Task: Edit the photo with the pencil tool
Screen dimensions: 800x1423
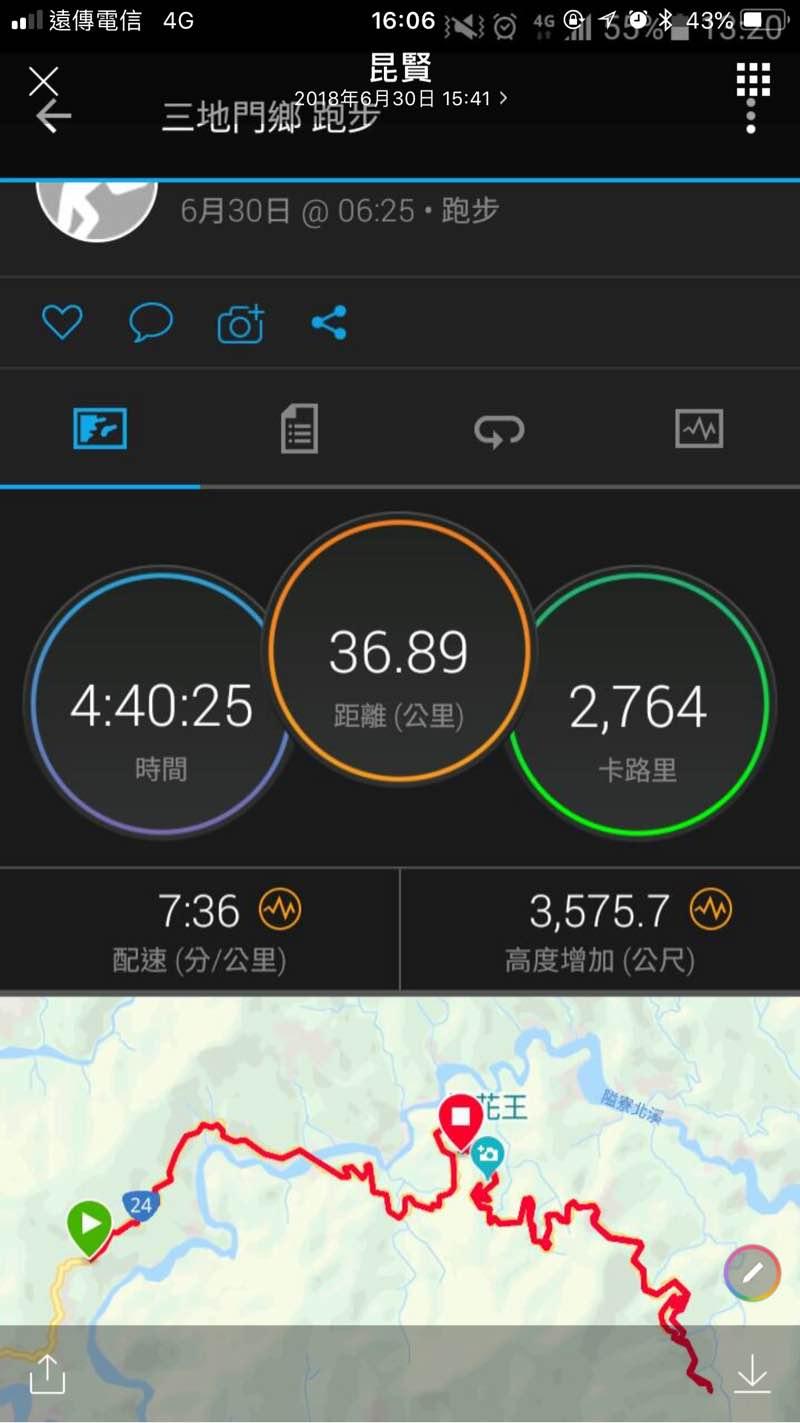Action: pos(752,1273)
